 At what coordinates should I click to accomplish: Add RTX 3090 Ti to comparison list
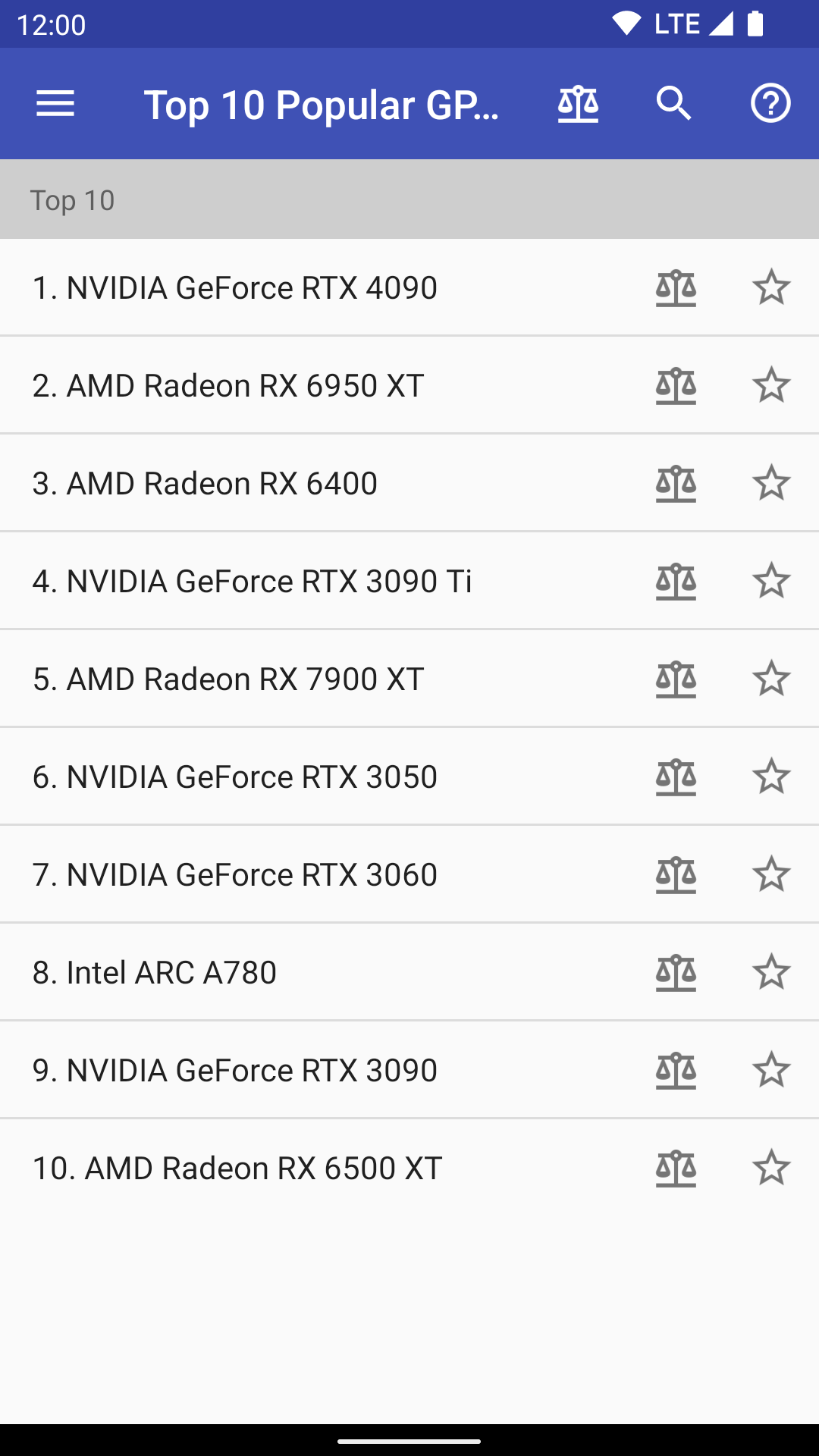(x=676, y=581)
